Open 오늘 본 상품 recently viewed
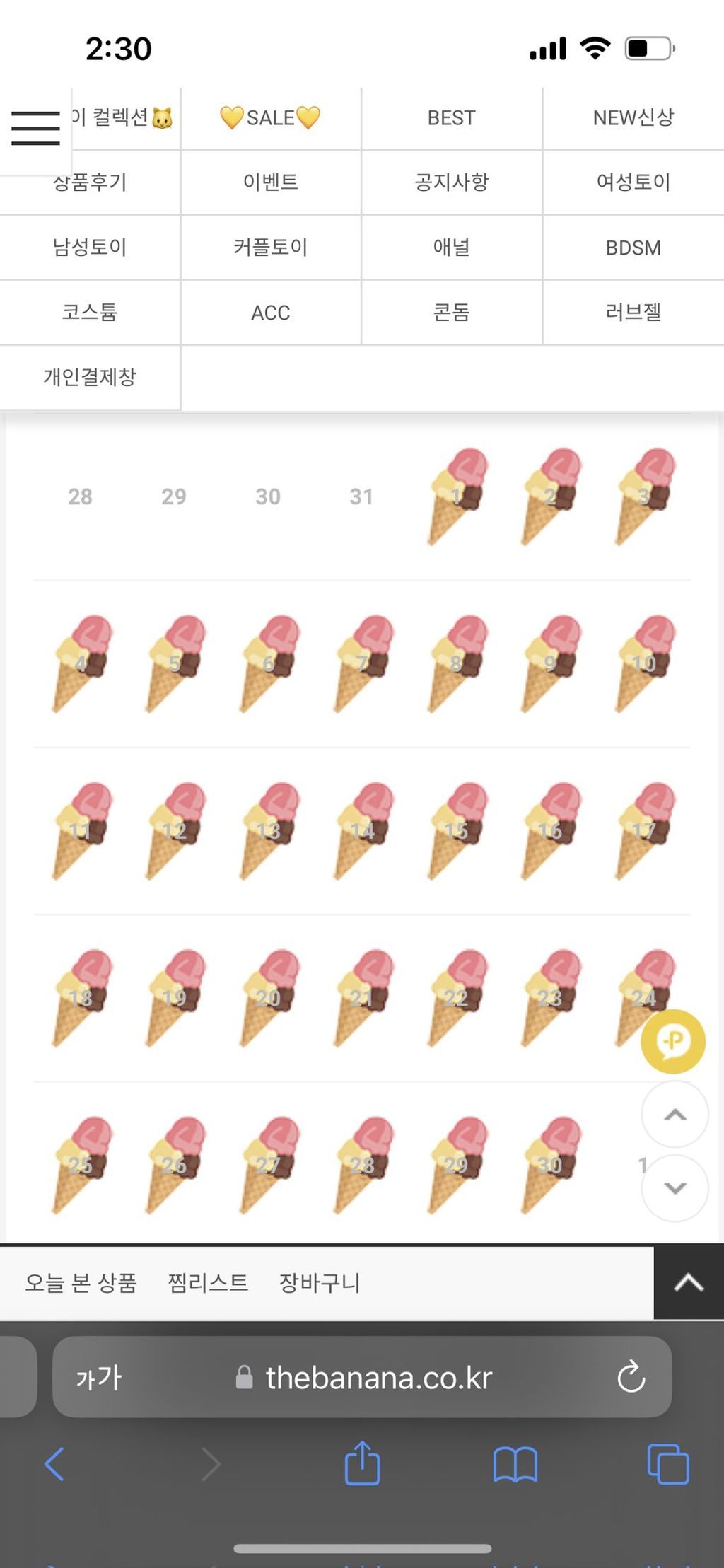The height and width of the screenshot is (1568, 724). click(x=81, y=1282)
